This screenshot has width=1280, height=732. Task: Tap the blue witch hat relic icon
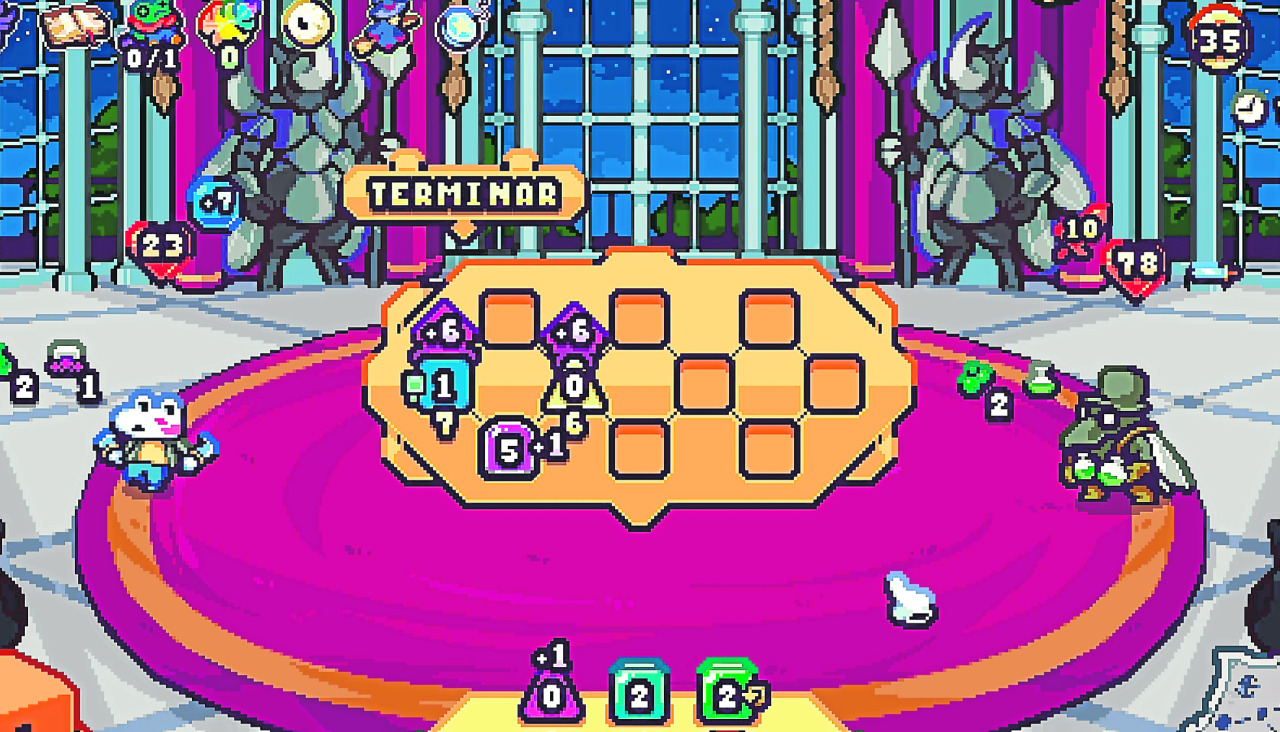(386, 26)
